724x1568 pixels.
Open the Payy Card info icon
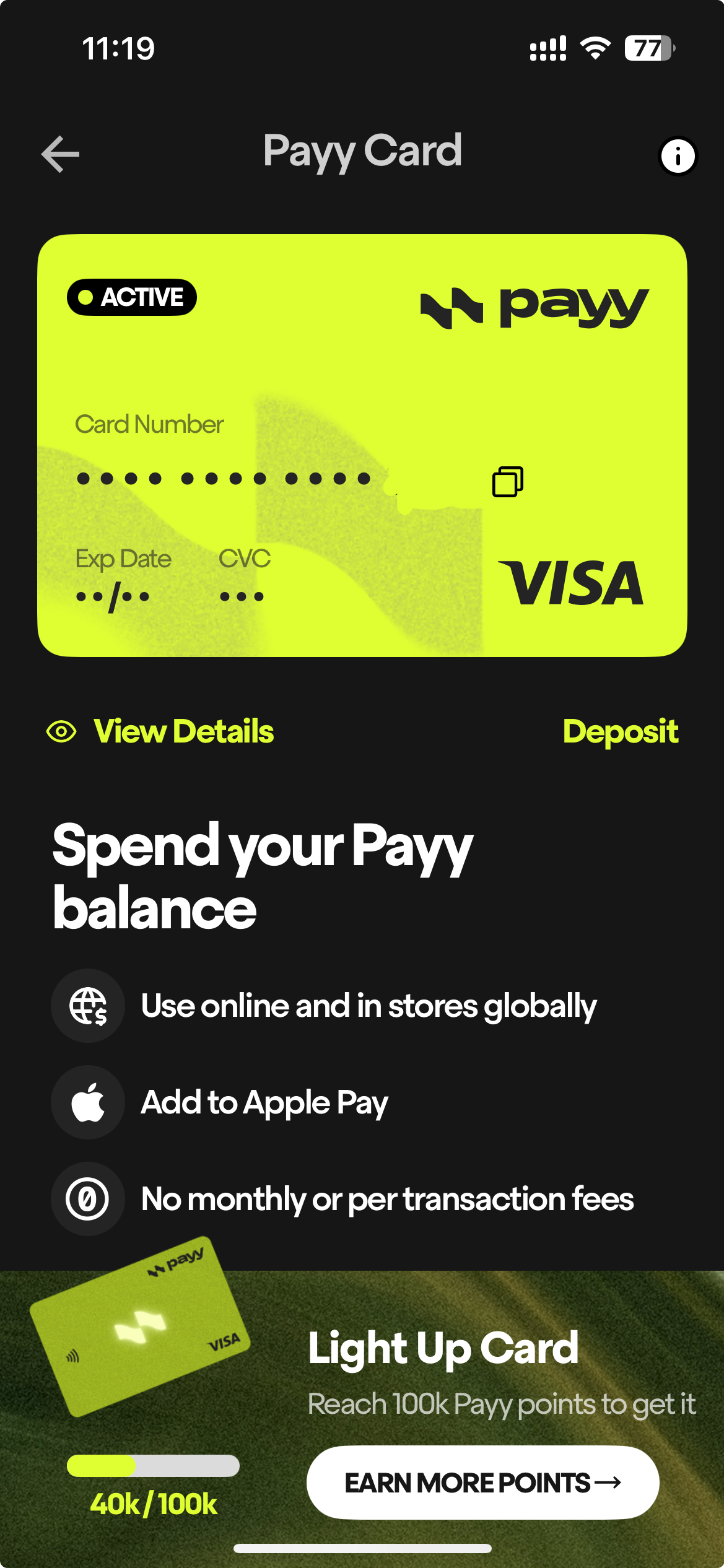coord(678,156)
